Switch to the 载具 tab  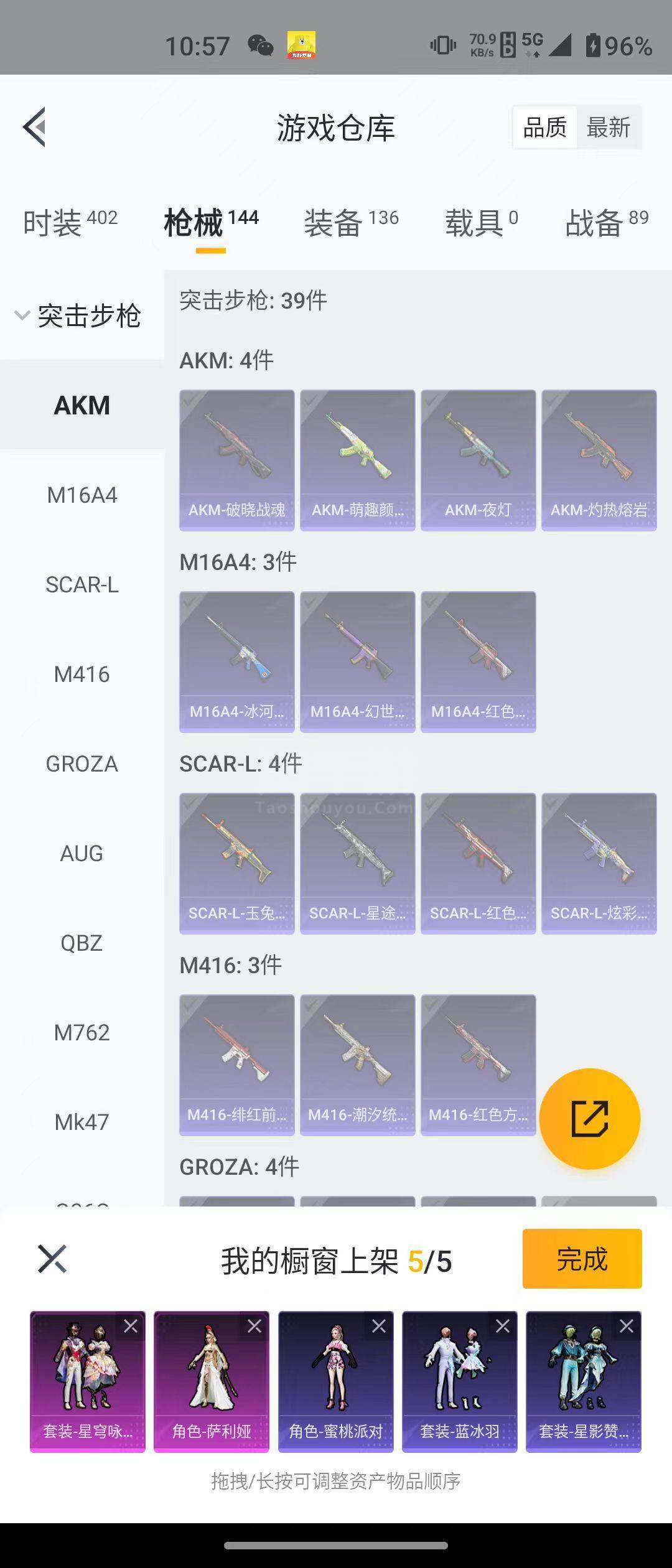pos(481,222)
